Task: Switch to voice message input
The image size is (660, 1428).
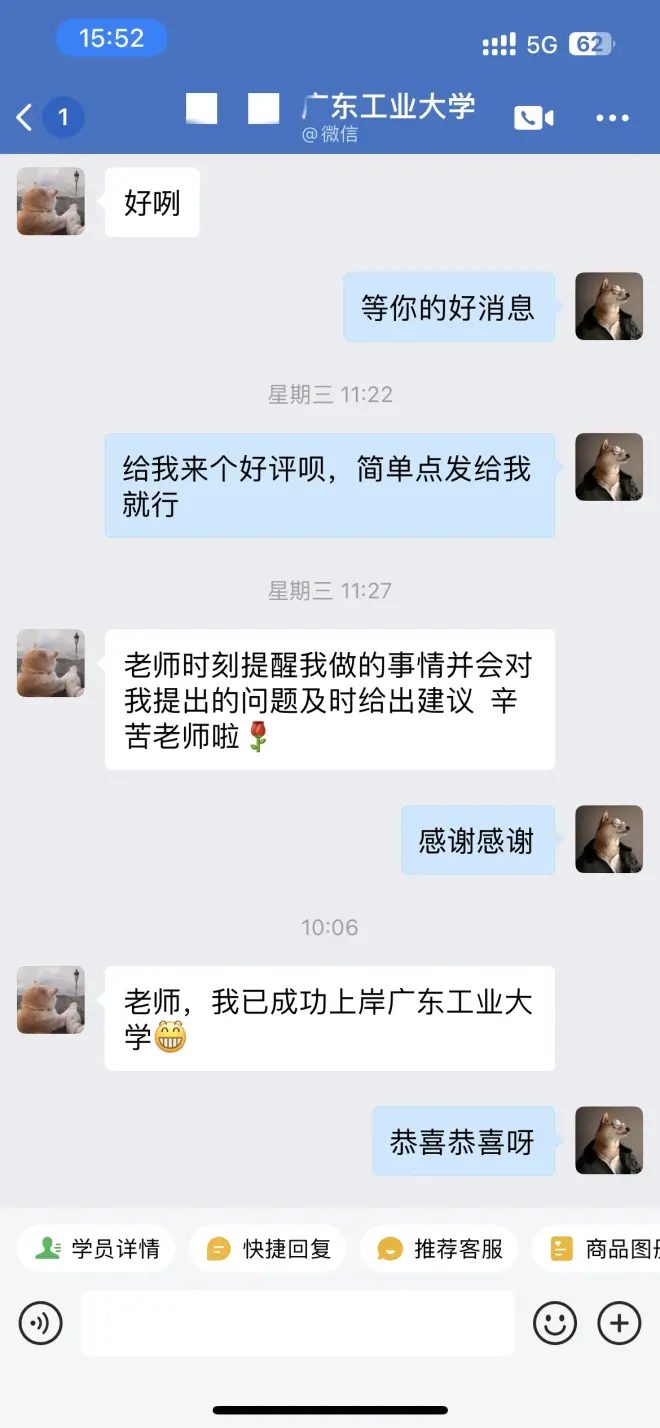Action: [x=41, y=1324]
